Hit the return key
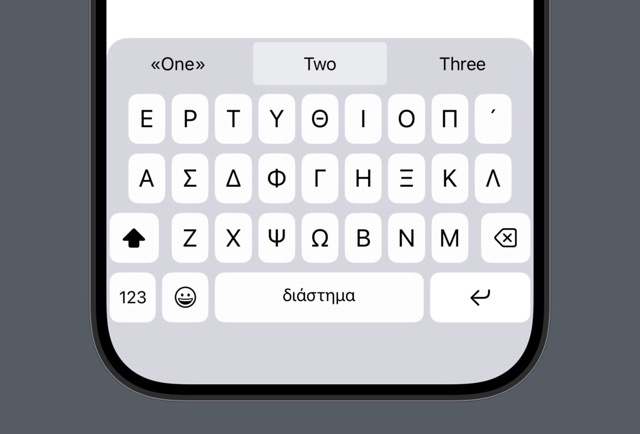The height and width of the screenshot is (434, 640). [x=480, y=297]
